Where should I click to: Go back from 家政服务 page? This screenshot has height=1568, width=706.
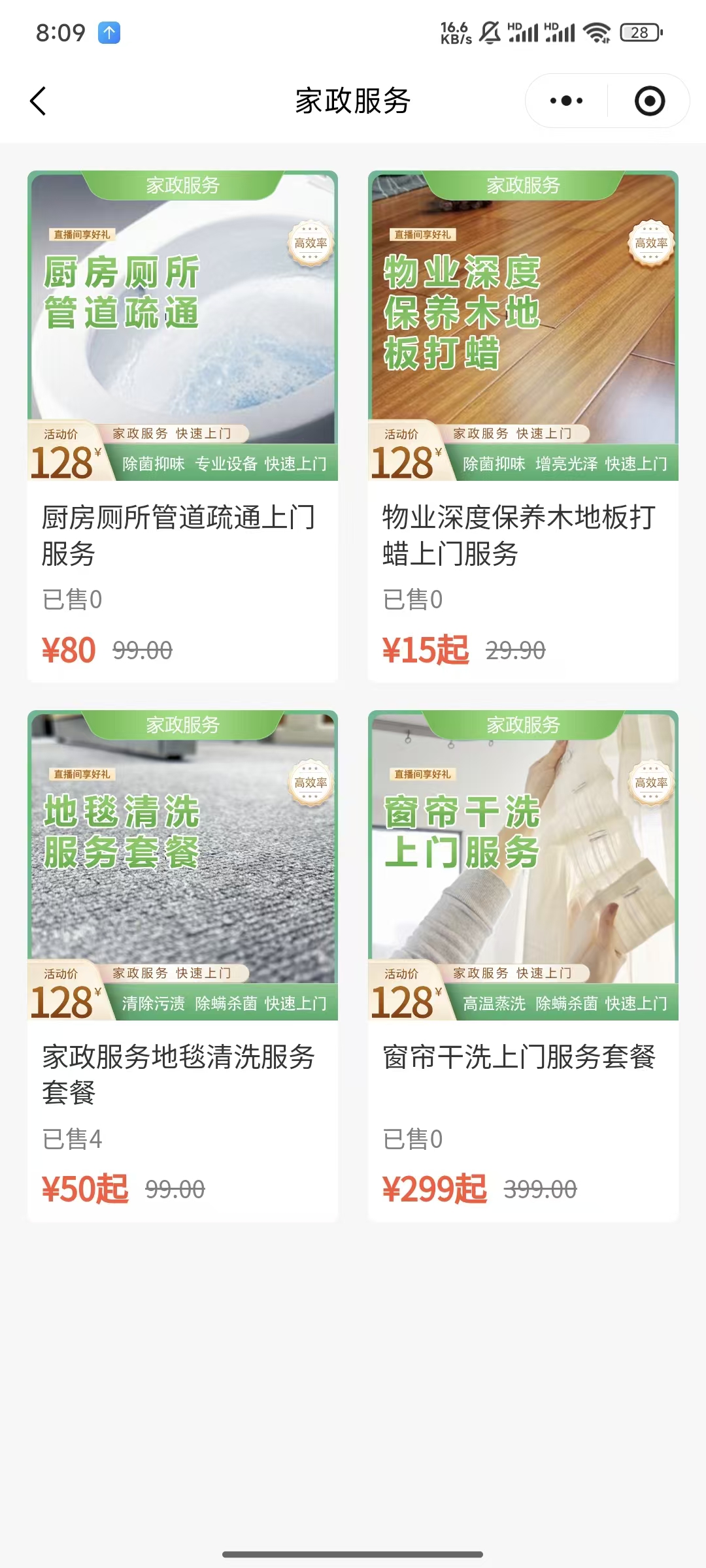38,101
